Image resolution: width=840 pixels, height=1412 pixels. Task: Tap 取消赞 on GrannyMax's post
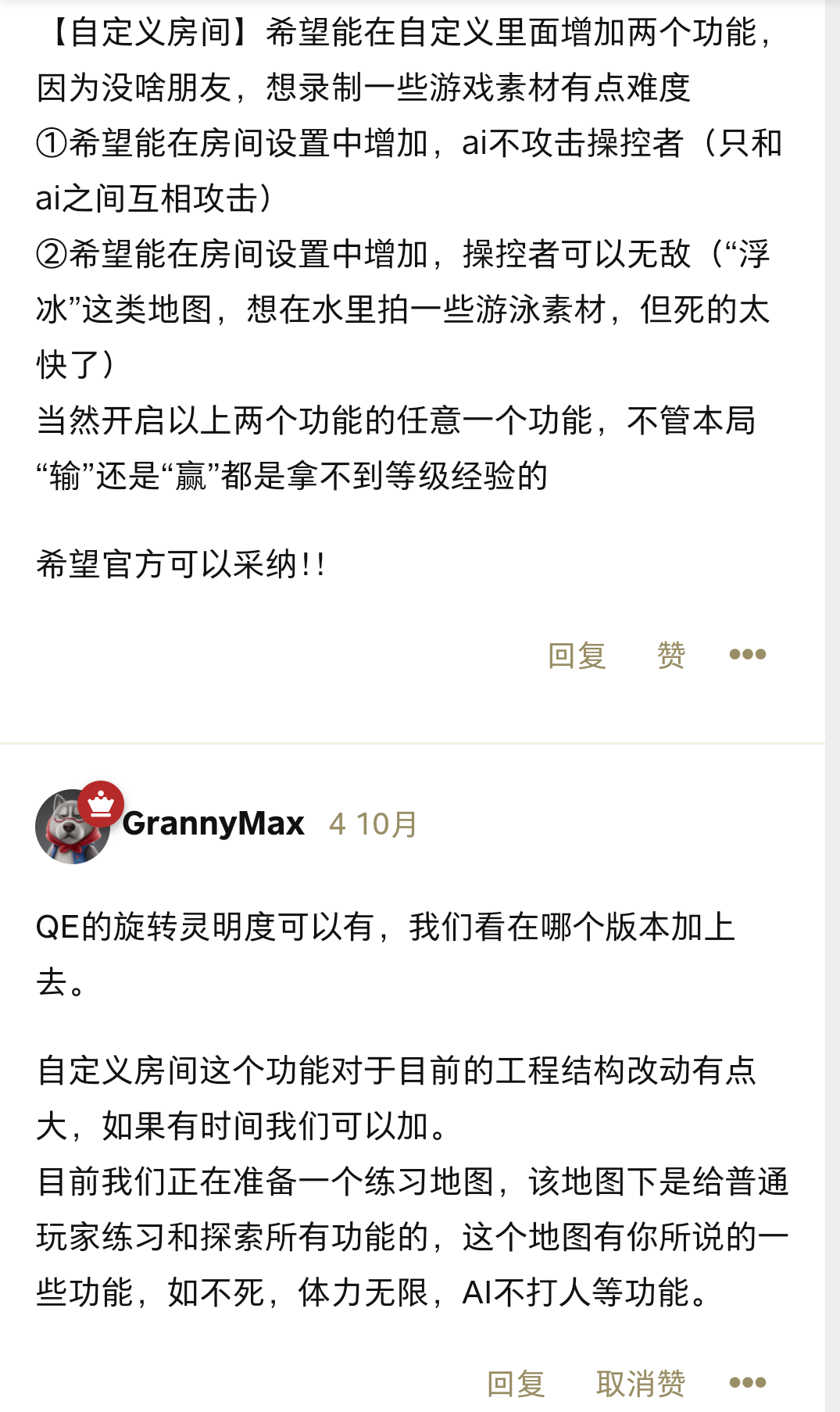point(640,1383)
